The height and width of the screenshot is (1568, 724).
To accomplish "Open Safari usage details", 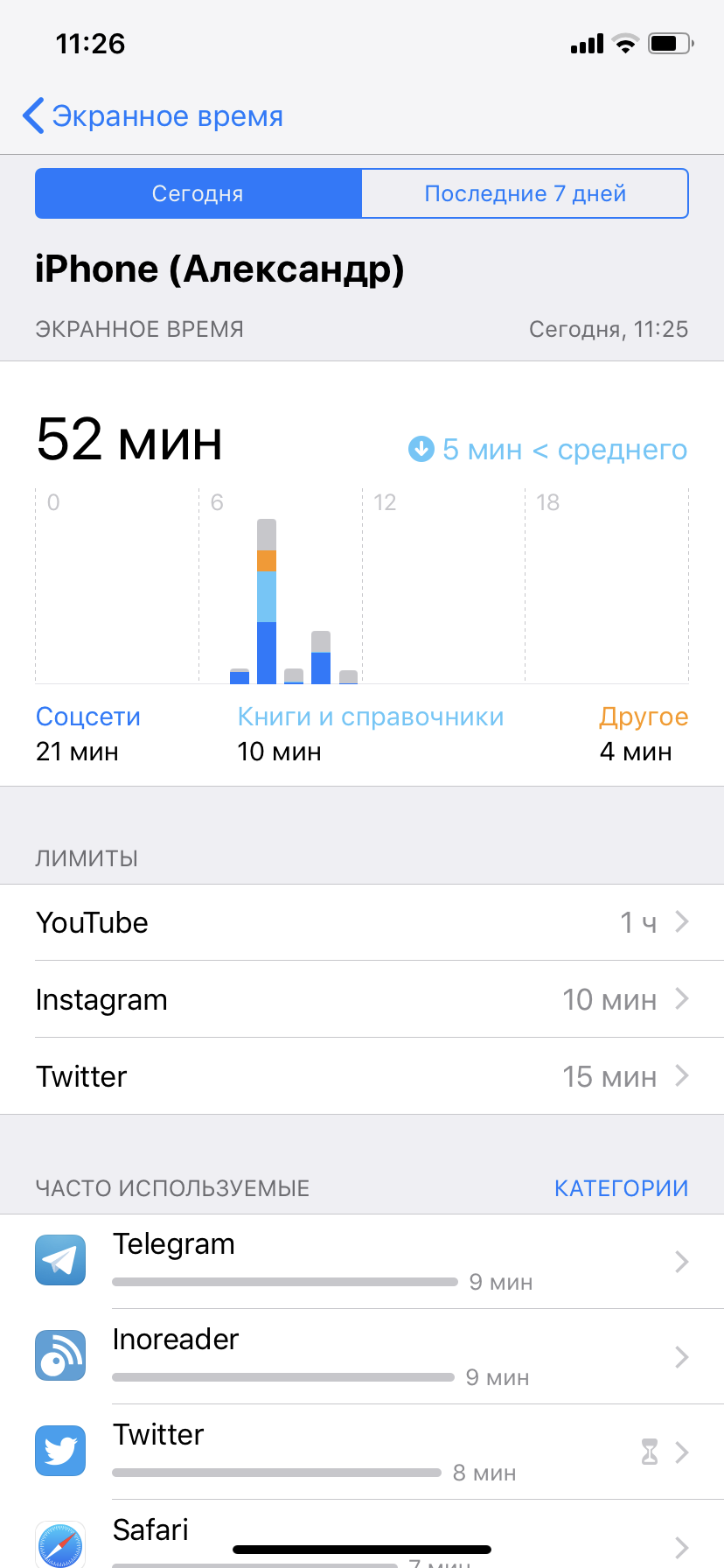I will click(362, 1535).
